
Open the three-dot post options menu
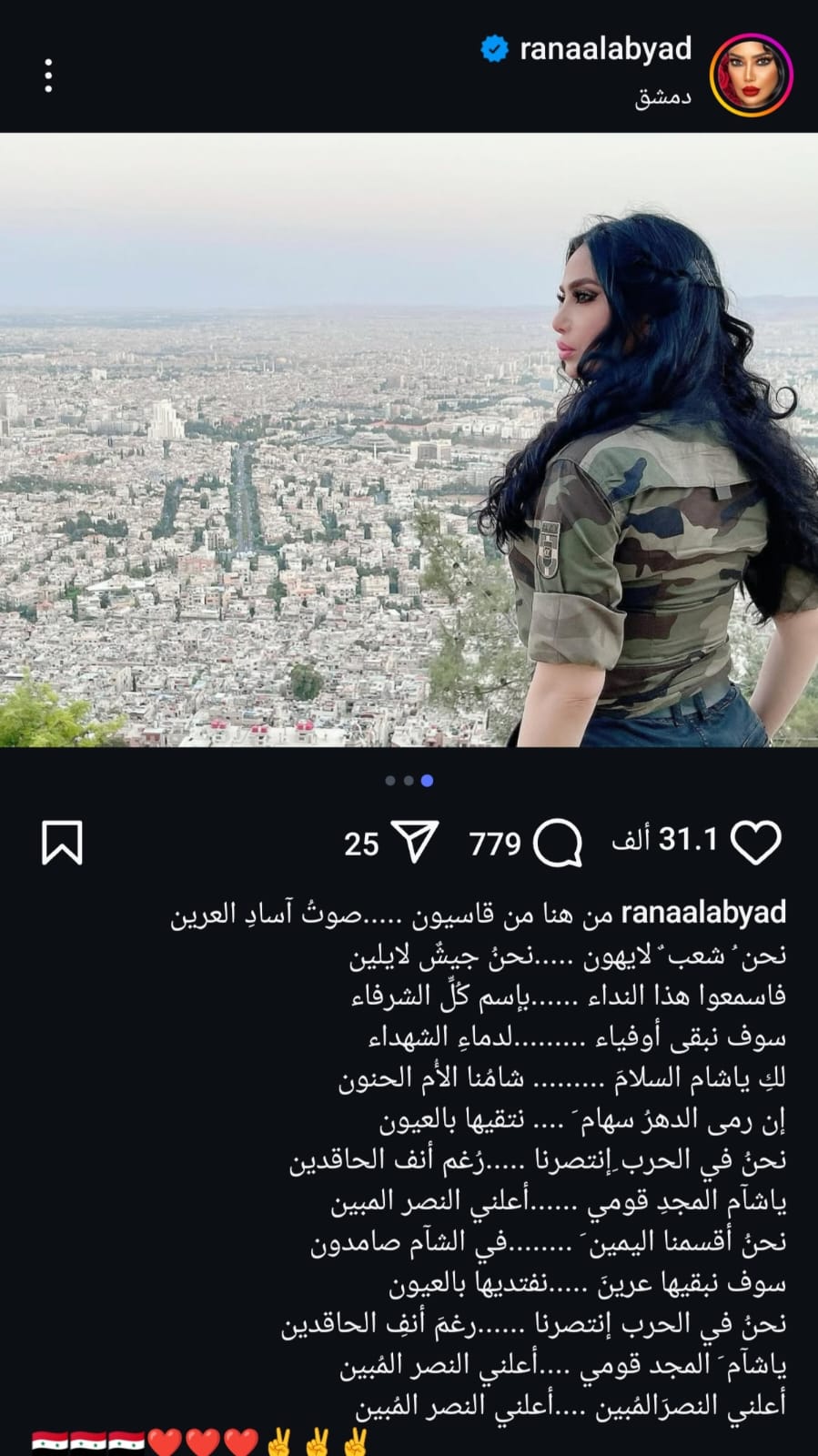tap(48, 76)
